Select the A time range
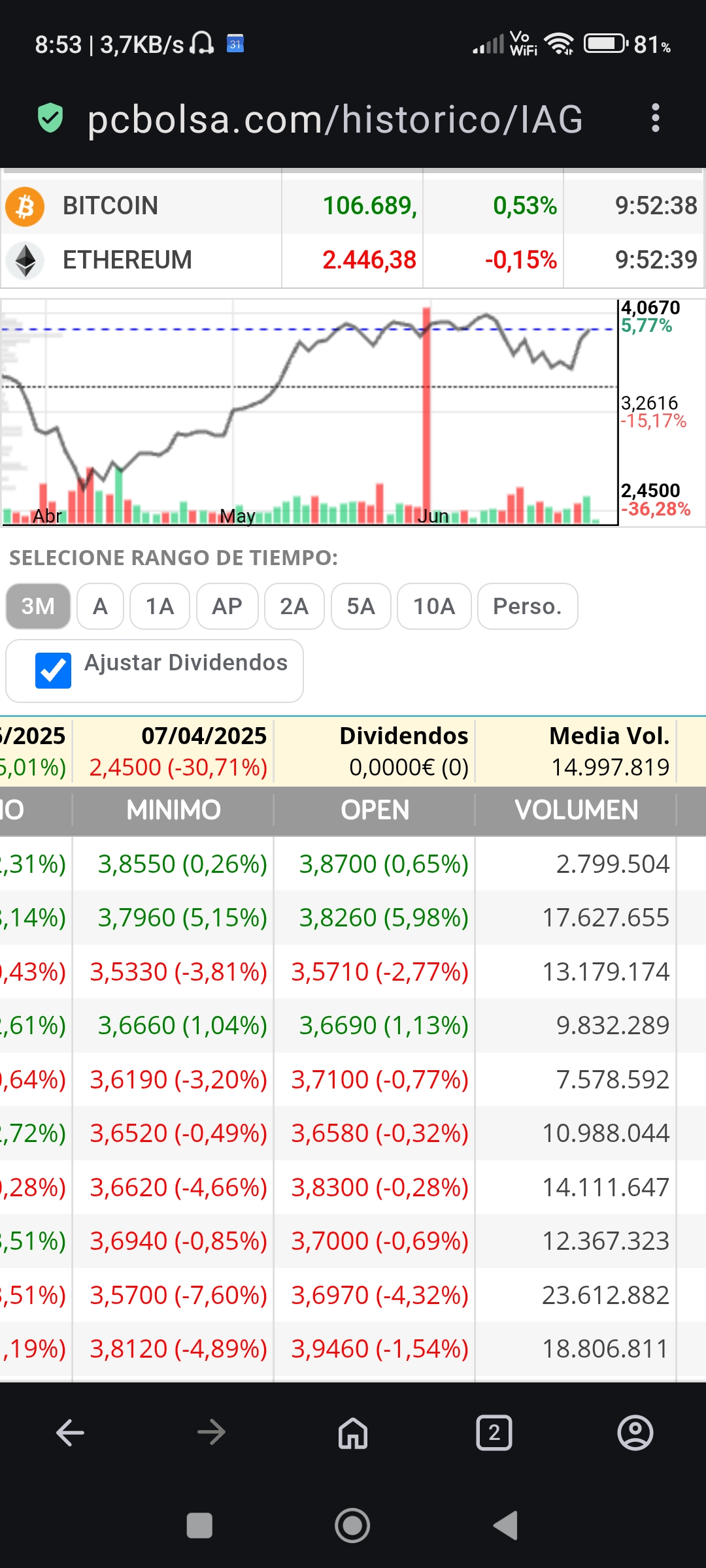706x1568 pixels. point(100,606)
